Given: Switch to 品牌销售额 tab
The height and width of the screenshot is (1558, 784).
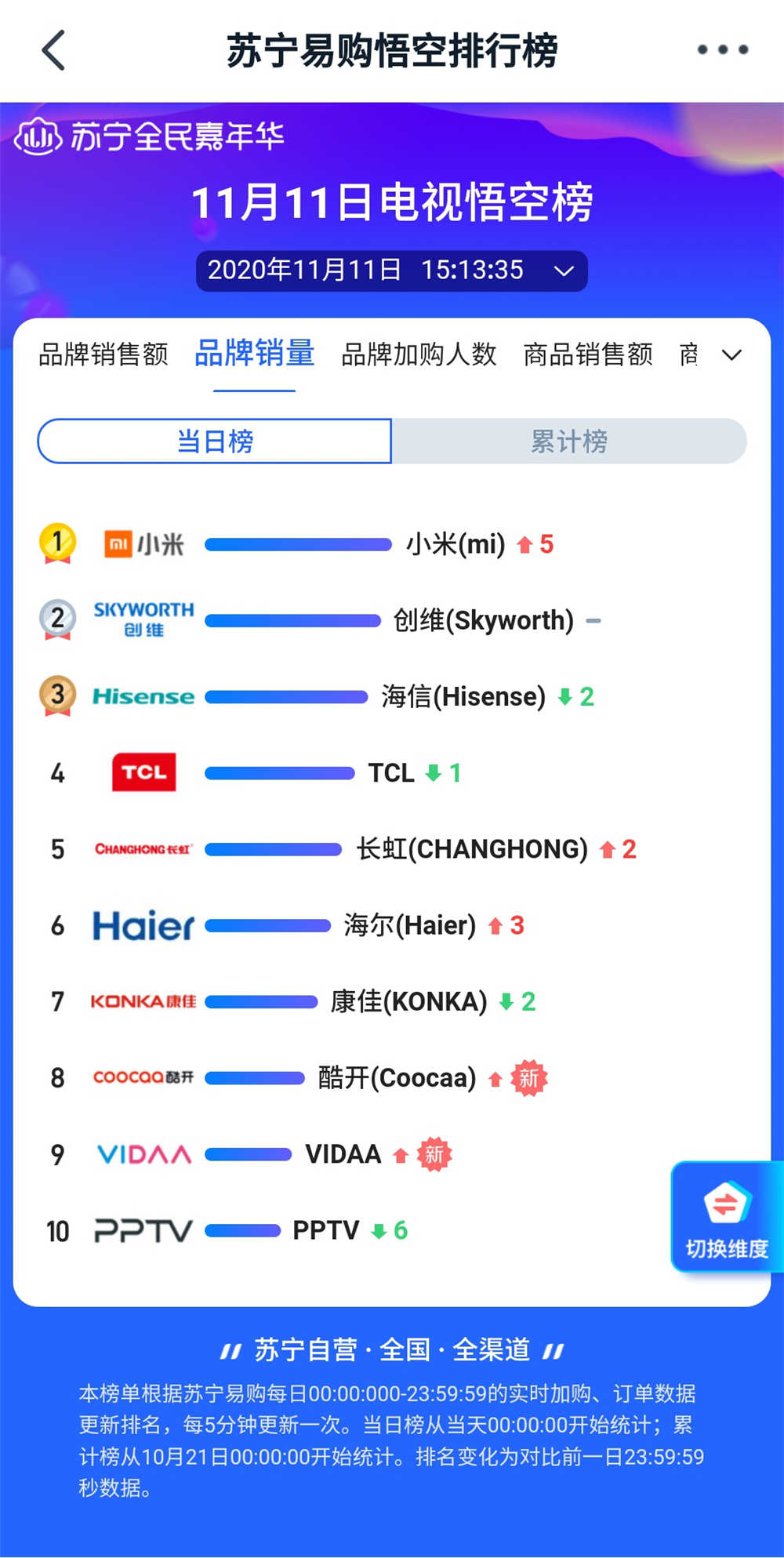Looking at the screenshot, I should [x=103, y=354].
